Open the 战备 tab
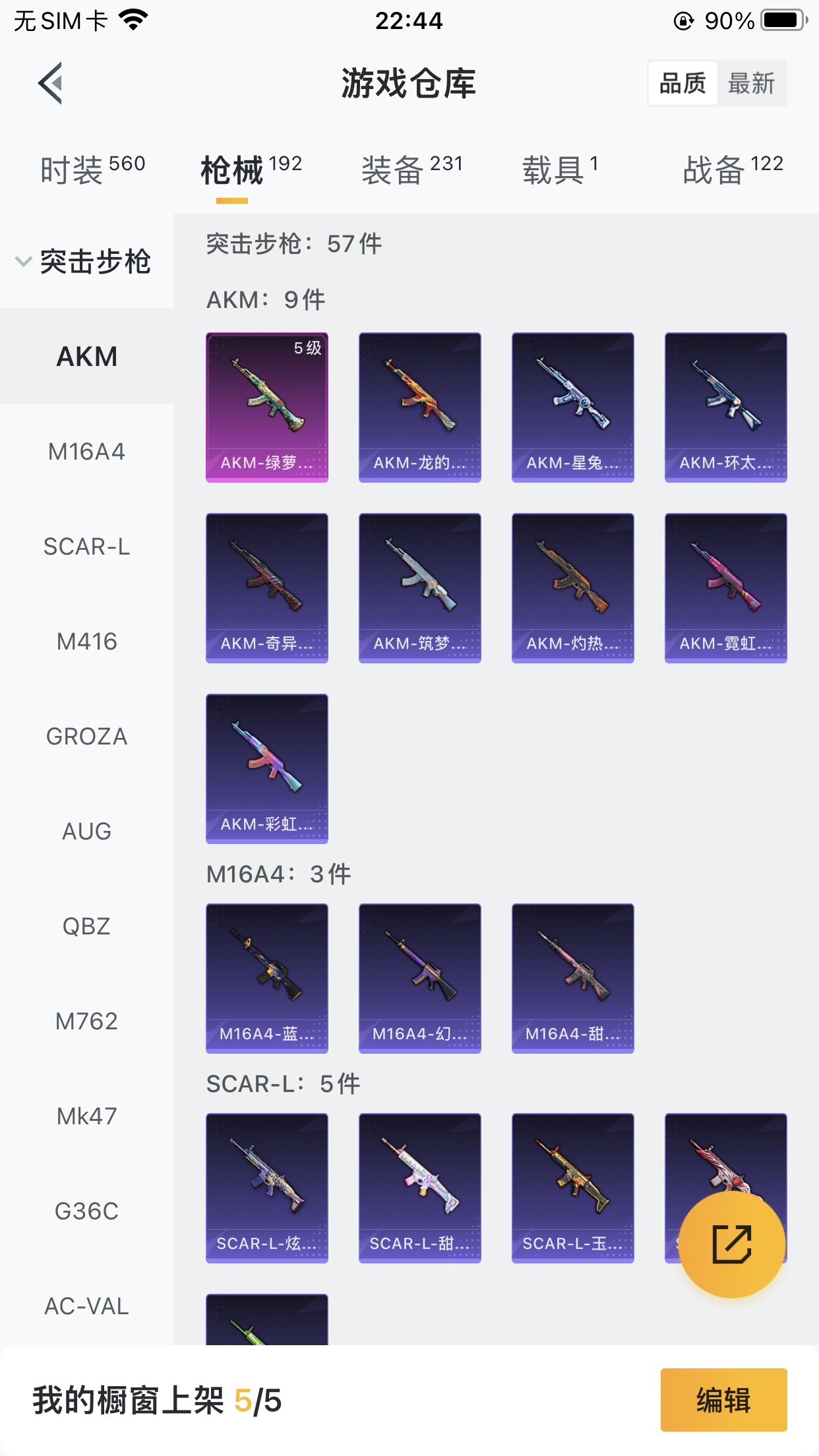 [732, 170]
